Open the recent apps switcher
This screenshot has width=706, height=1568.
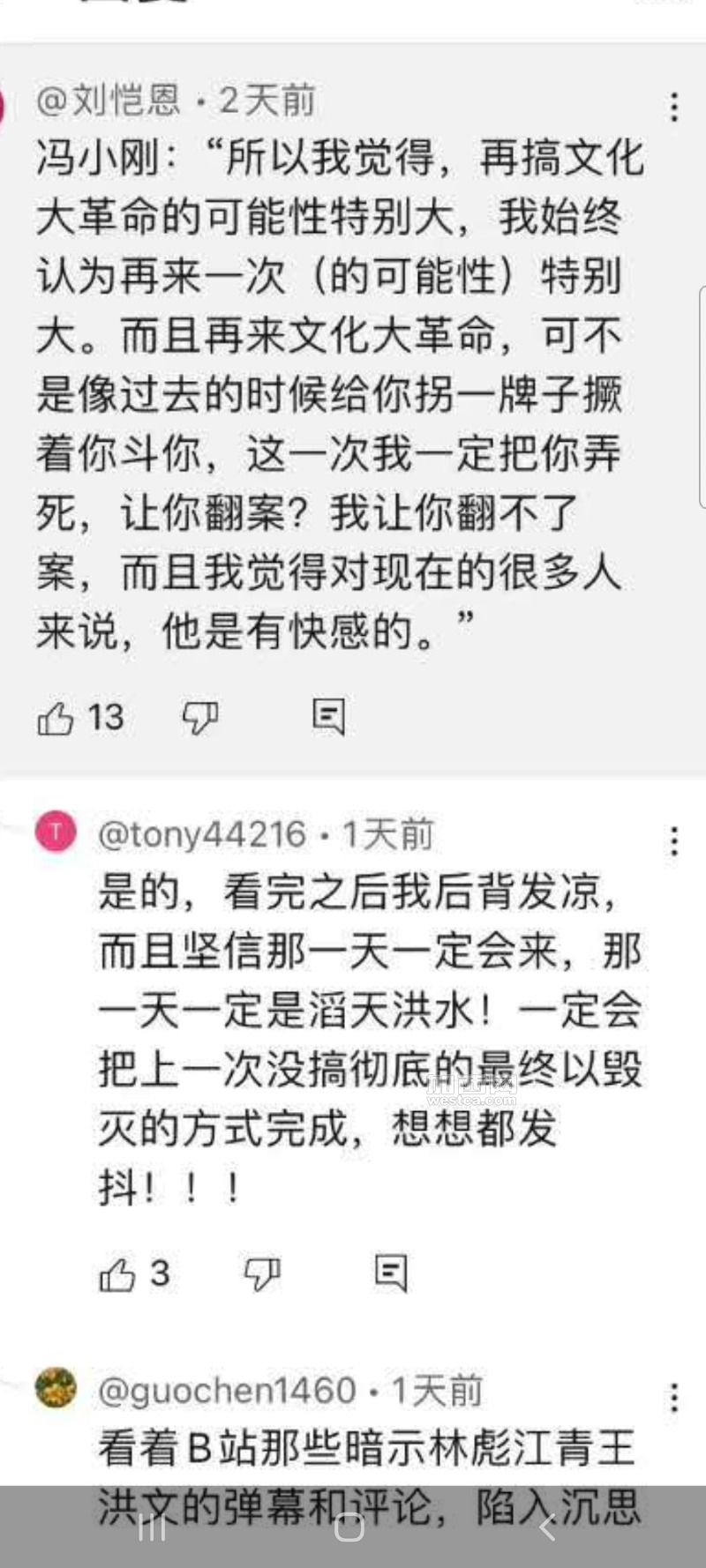pyautogui.click(x=152, y=1527)
